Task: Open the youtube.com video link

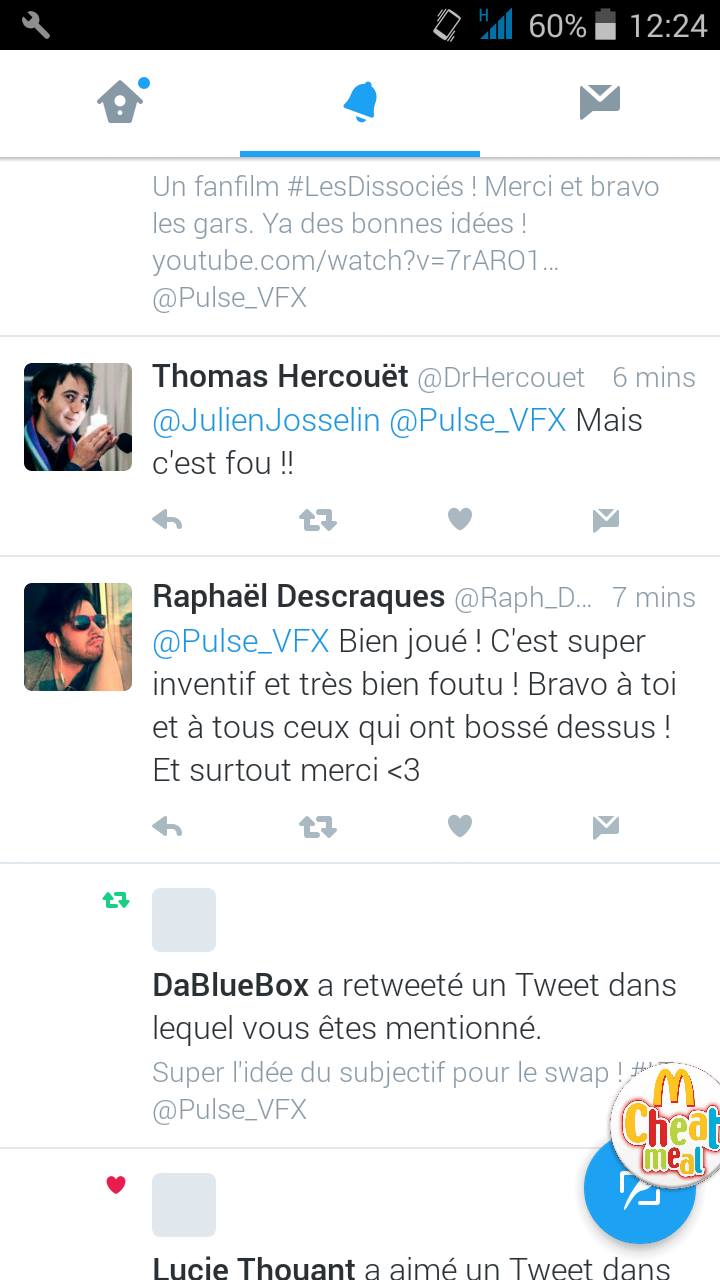Action: click(355, 261)
